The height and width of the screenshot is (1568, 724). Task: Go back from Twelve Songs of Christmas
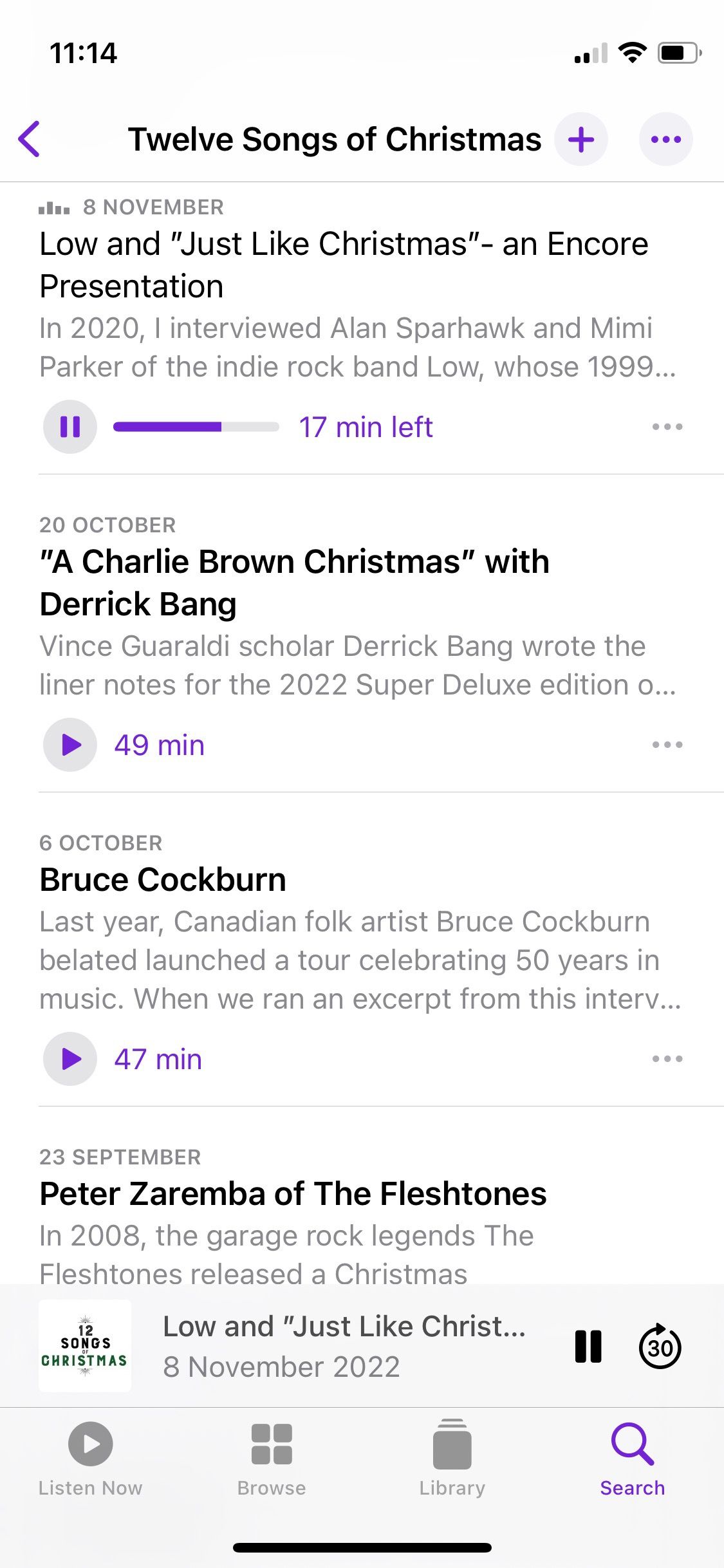[30, 139]
